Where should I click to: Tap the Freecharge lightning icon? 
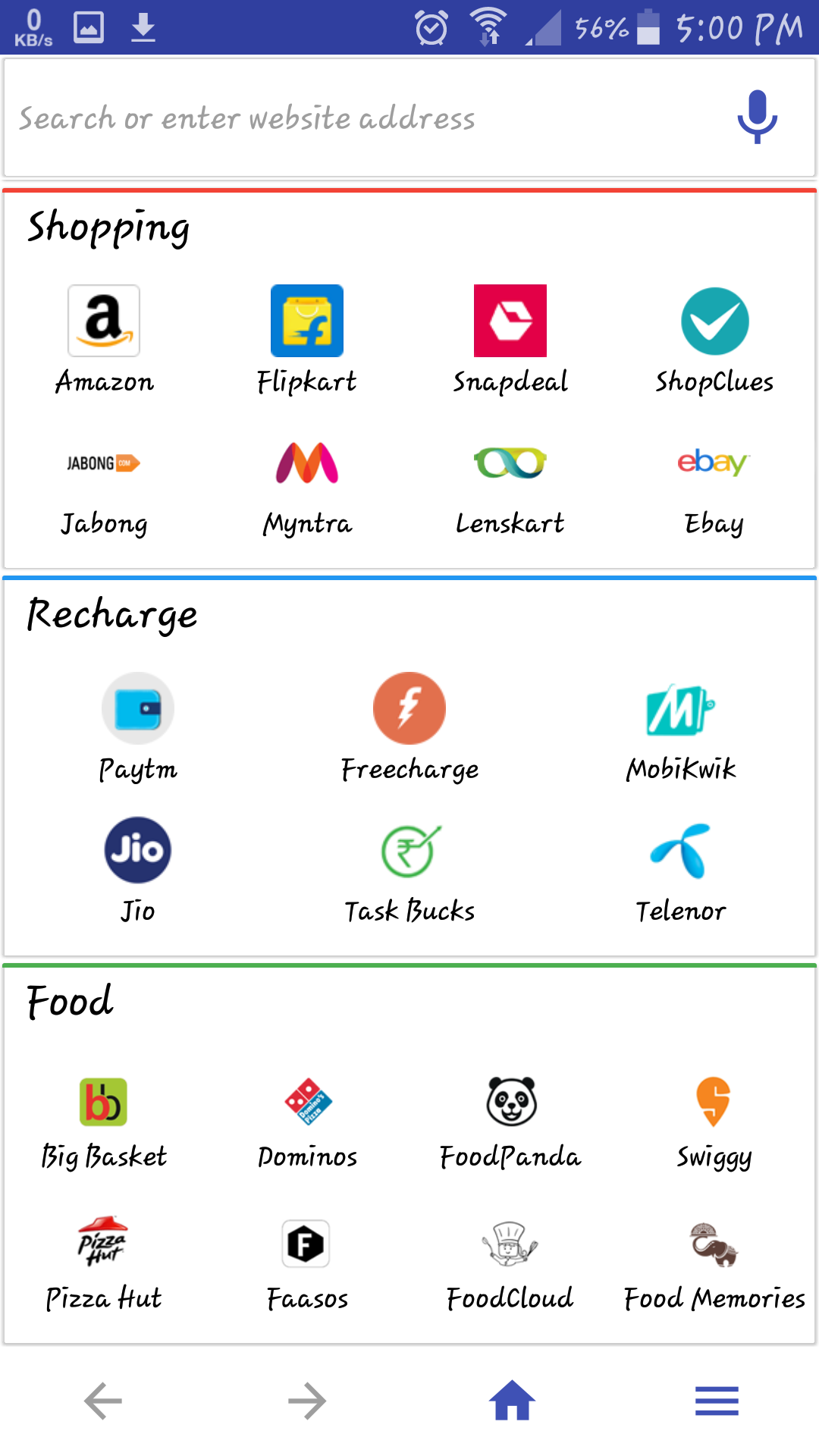point(409,707)
